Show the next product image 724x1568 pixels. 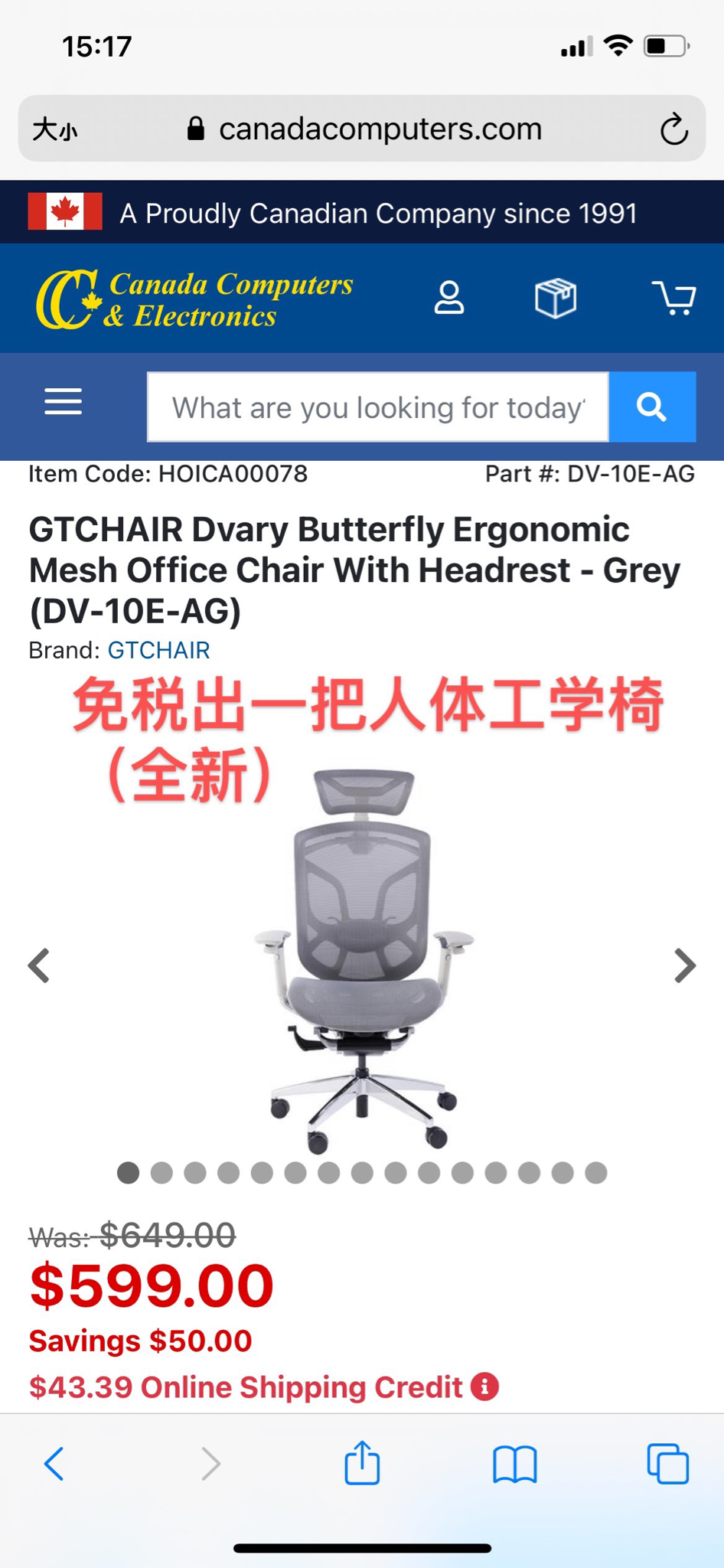pos(684,965)
